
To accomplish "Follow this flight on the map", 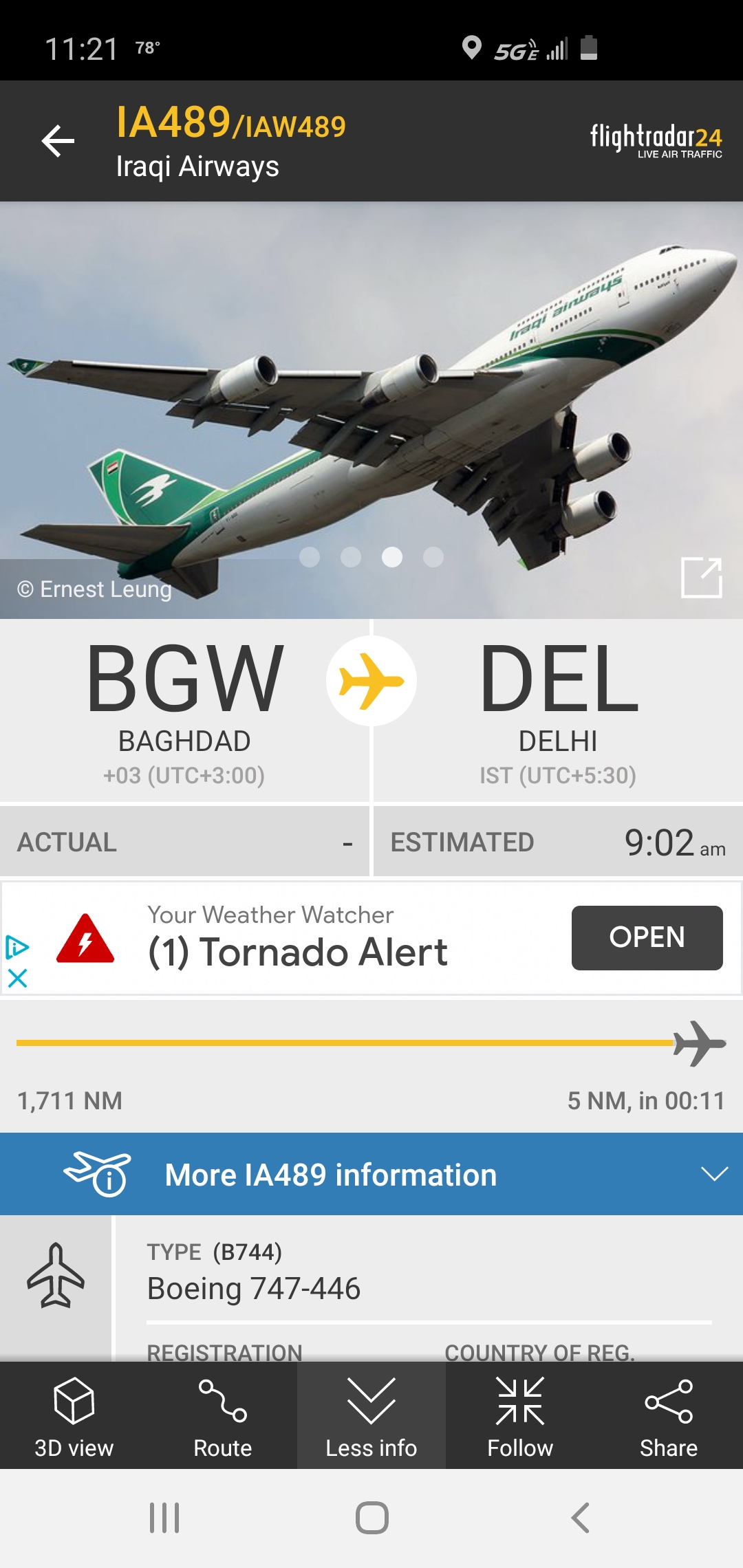I will [x=520, y=1417].
